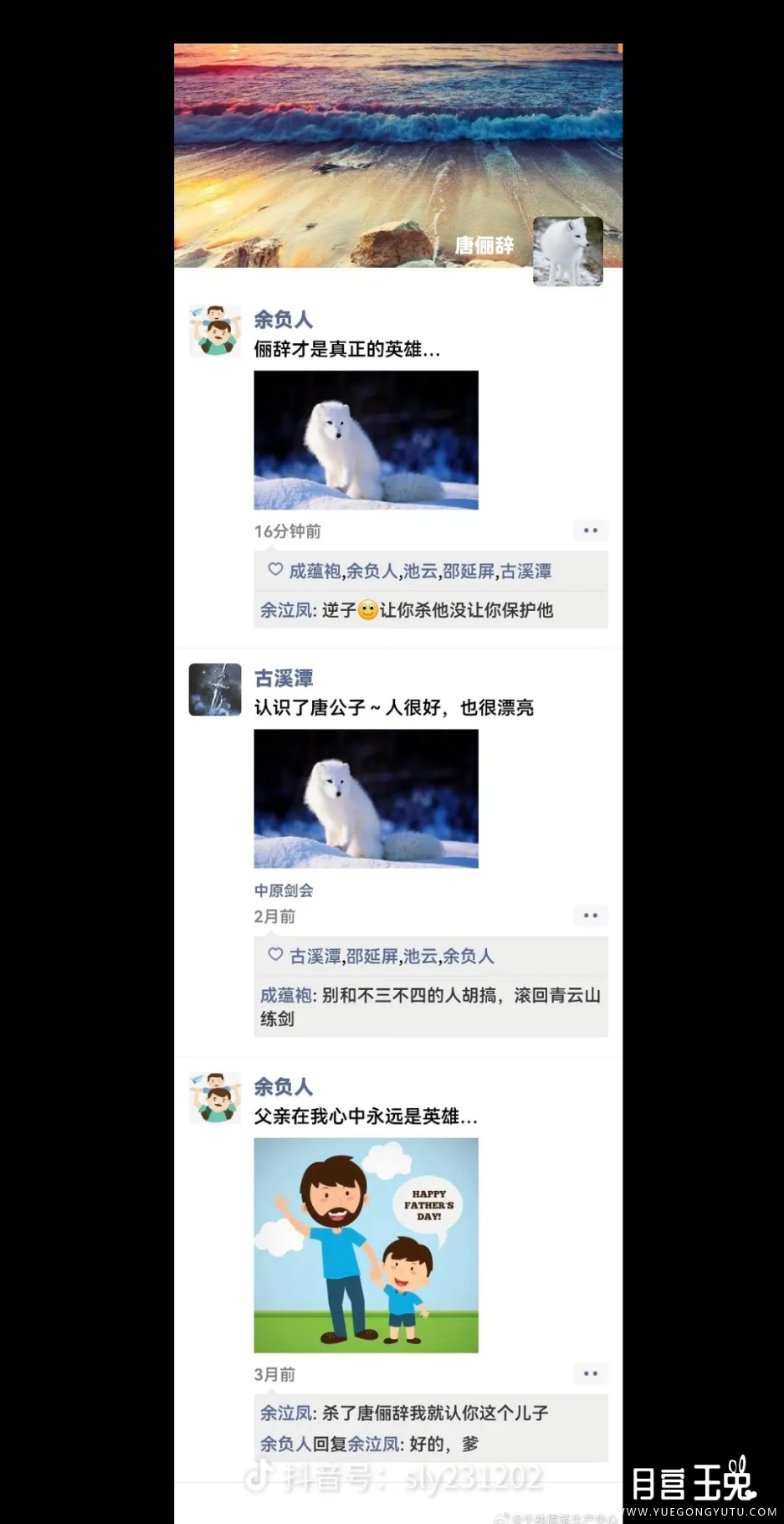
Task: Click the Douyin musical note logo at bottom
Action: pos(257,1473)
